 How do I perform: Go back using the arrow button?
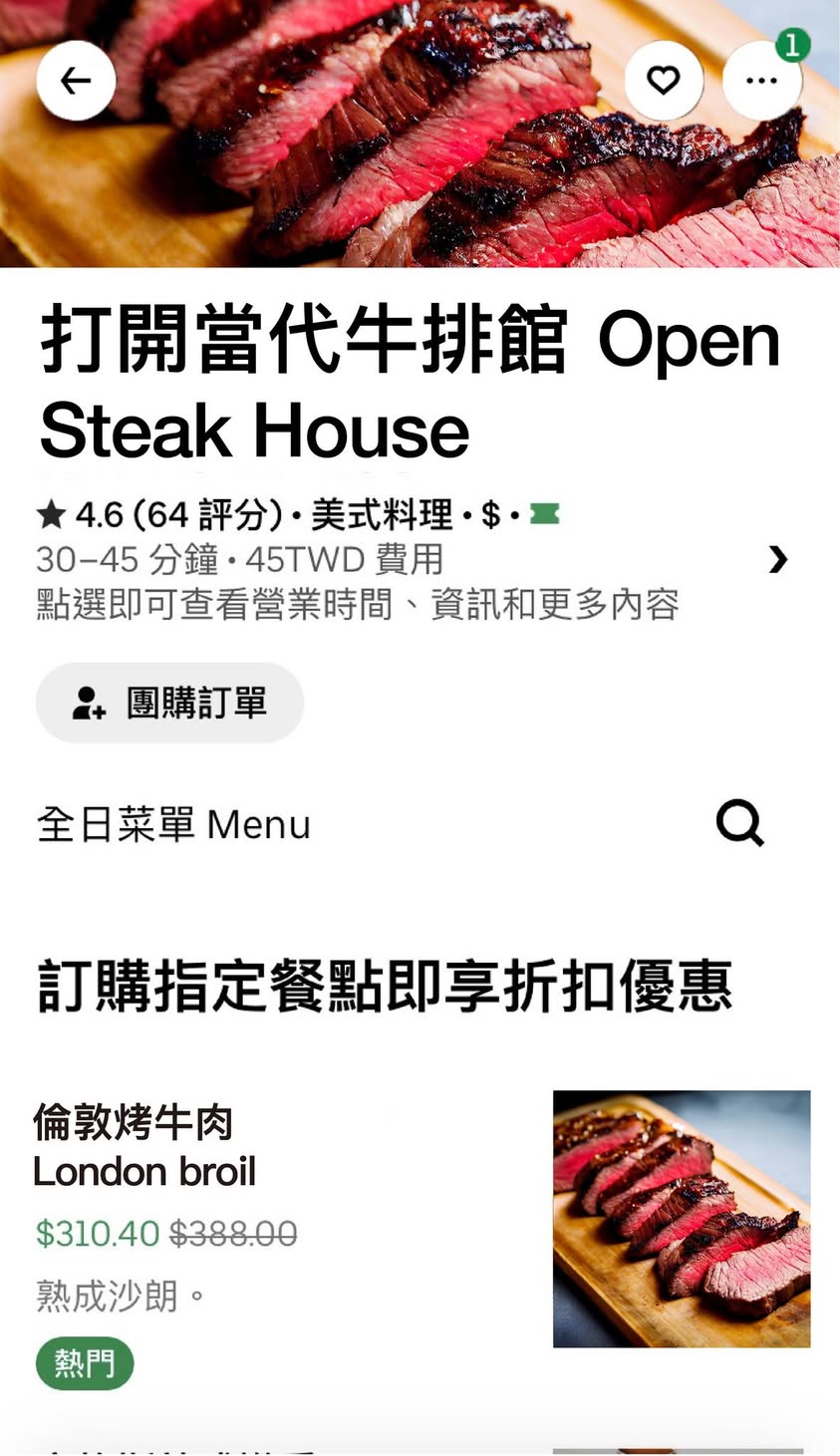tap(76, 81)
